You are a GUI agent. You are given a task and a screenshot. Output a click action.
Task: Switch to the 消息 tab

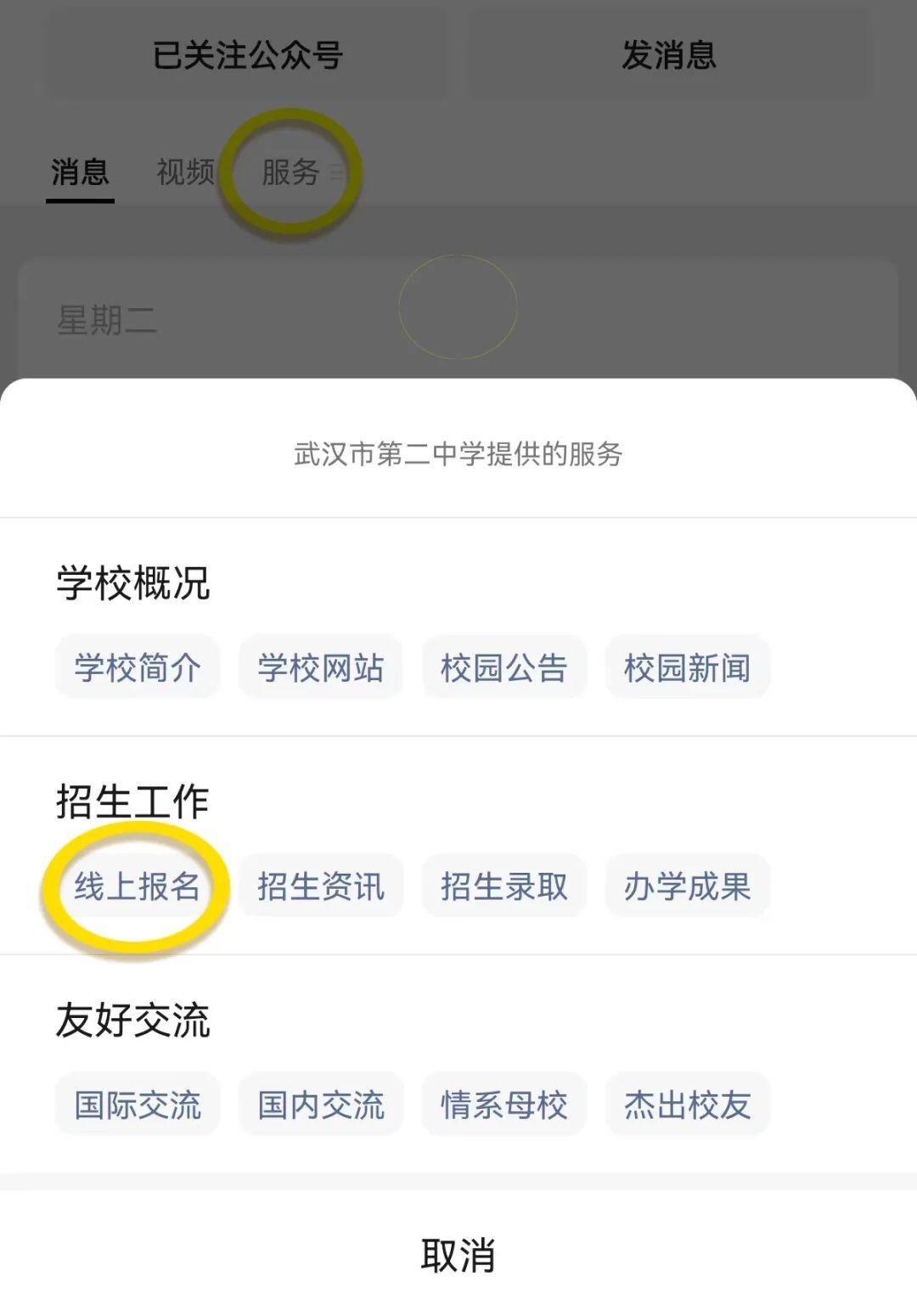80,172
